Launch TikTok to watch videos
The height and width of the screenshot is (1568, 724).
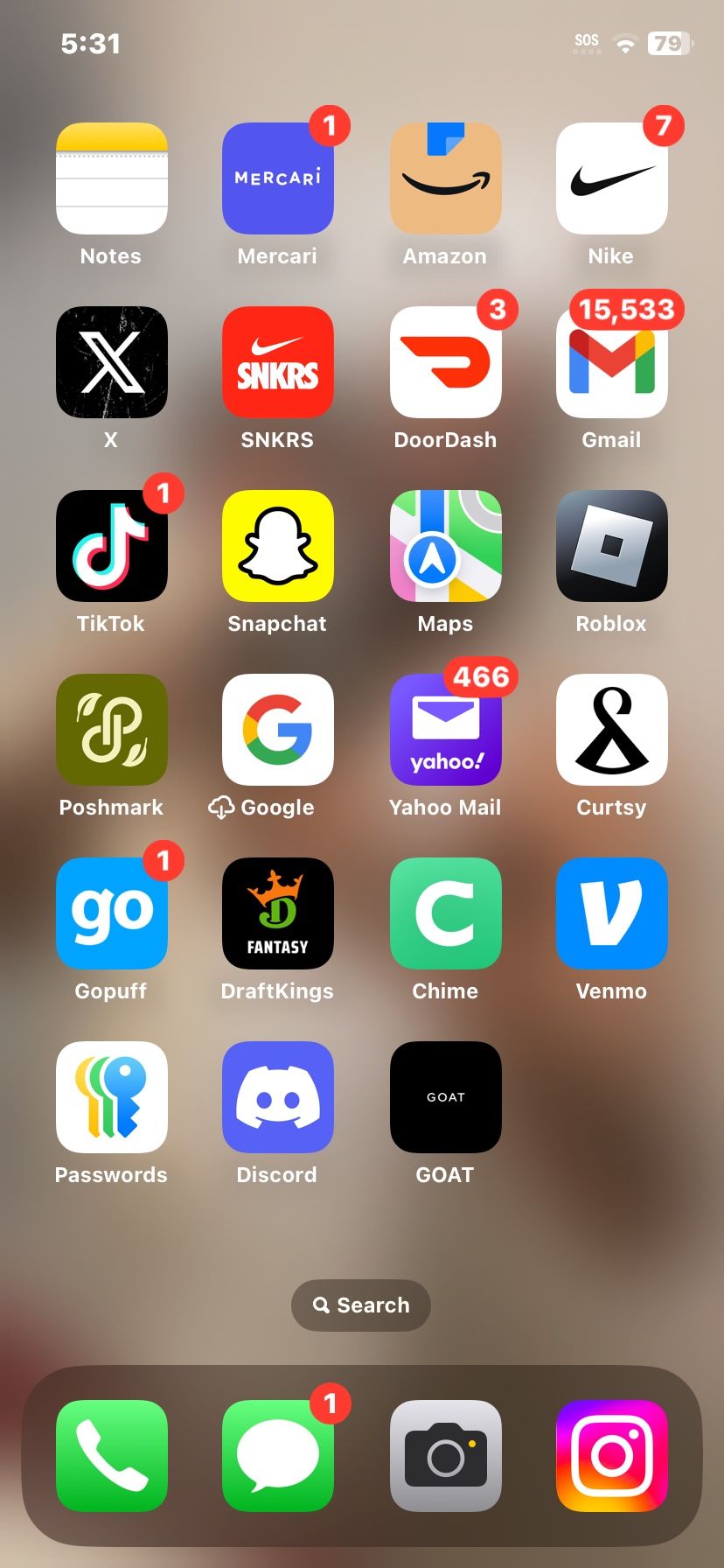[x=111, y=545]
